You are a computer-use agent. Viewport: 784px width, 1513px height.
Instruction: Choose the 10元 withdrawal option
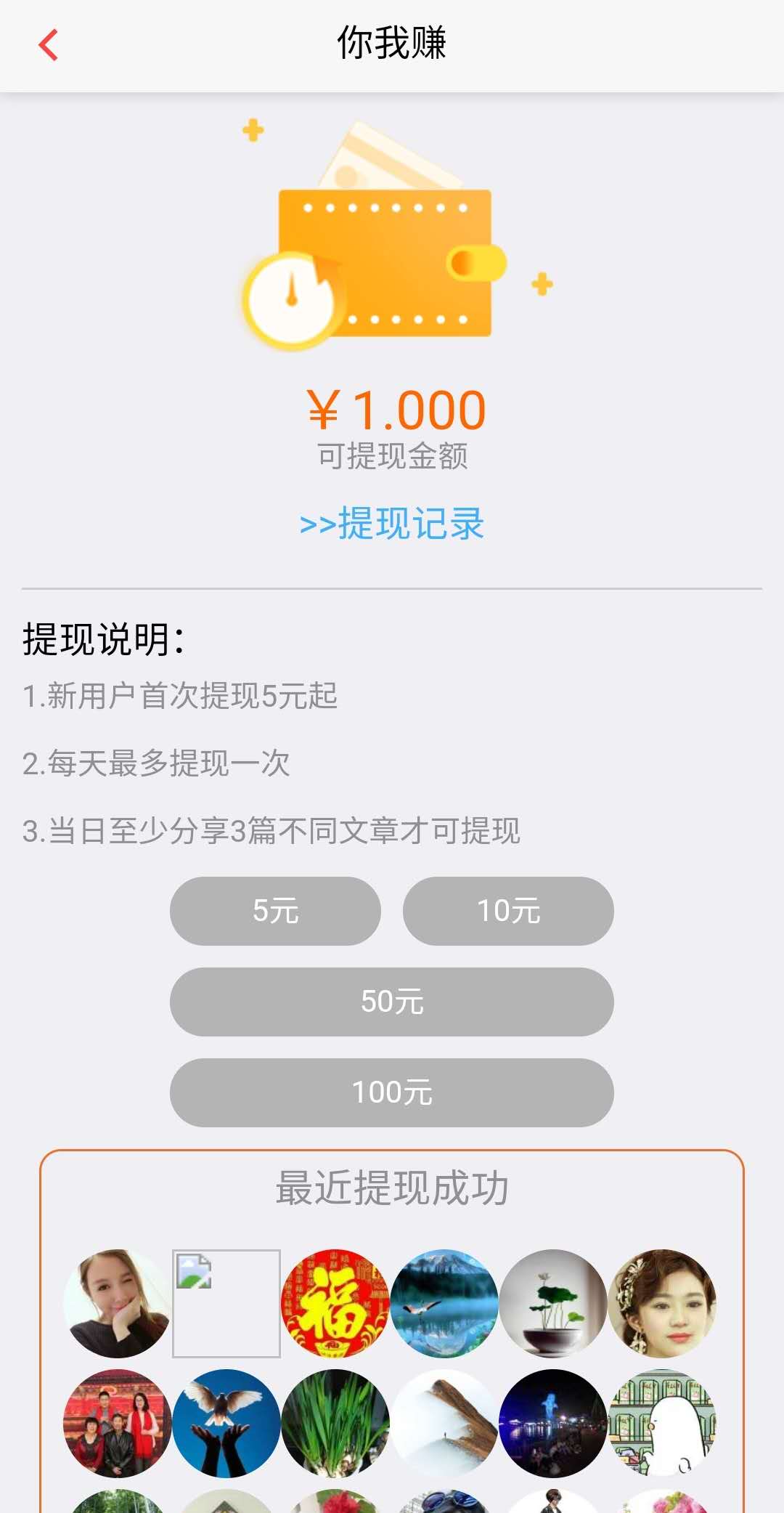(508, 911)
